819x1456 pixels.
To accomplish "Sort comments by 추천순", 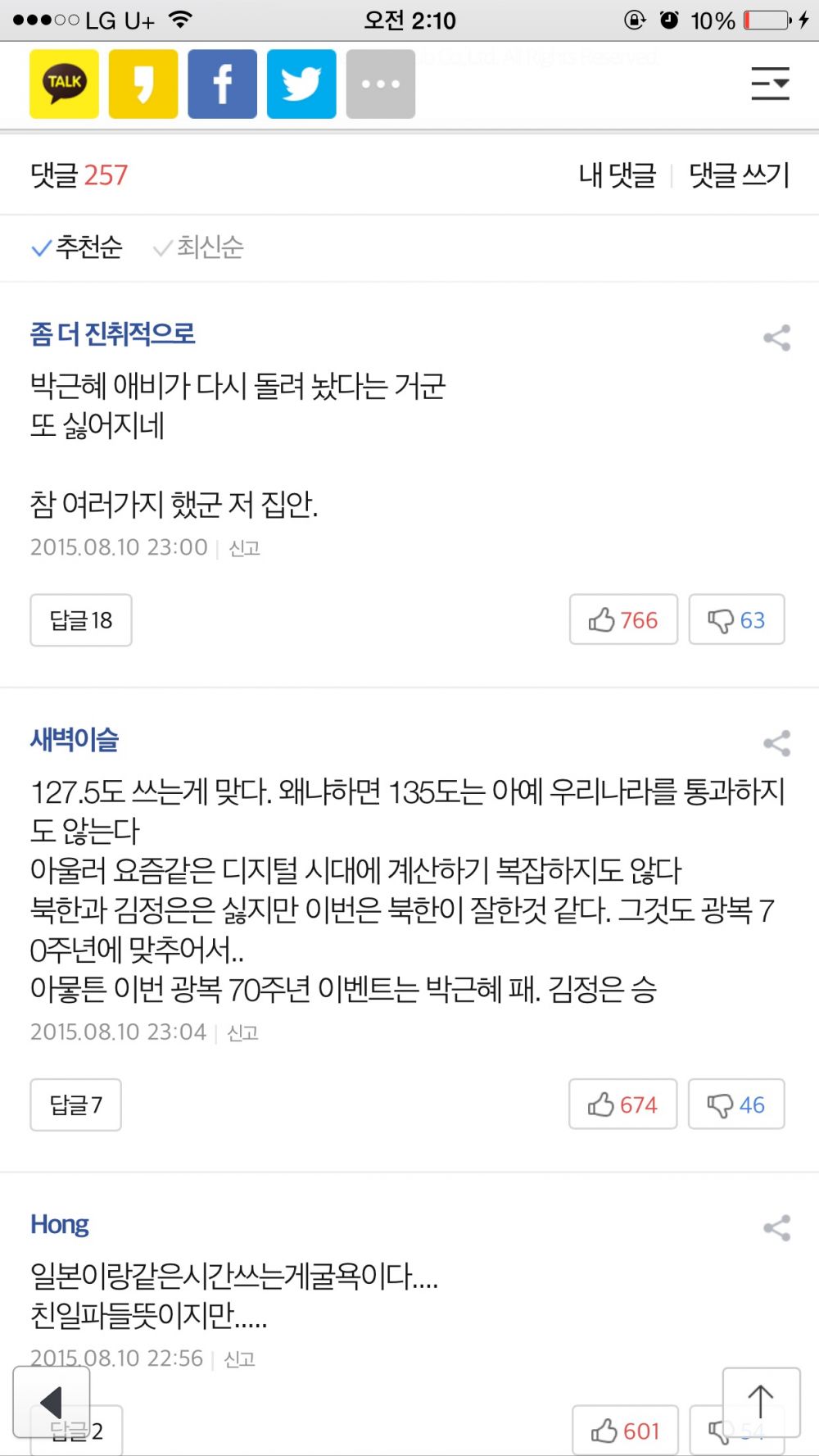I will click(77, 247).
